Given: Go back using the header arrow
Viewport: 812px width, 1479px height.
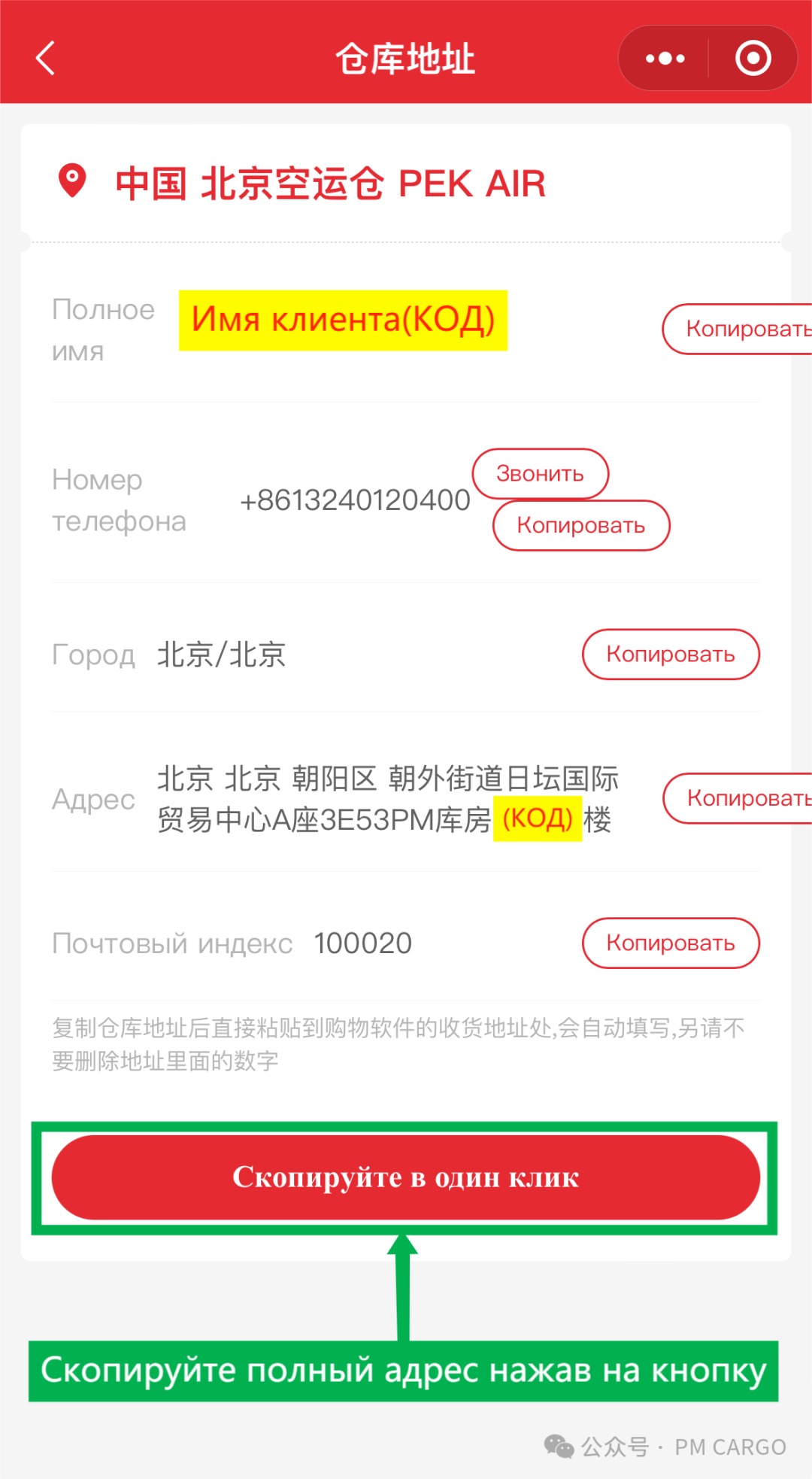Looking at the screenshot, I should 47,59.
